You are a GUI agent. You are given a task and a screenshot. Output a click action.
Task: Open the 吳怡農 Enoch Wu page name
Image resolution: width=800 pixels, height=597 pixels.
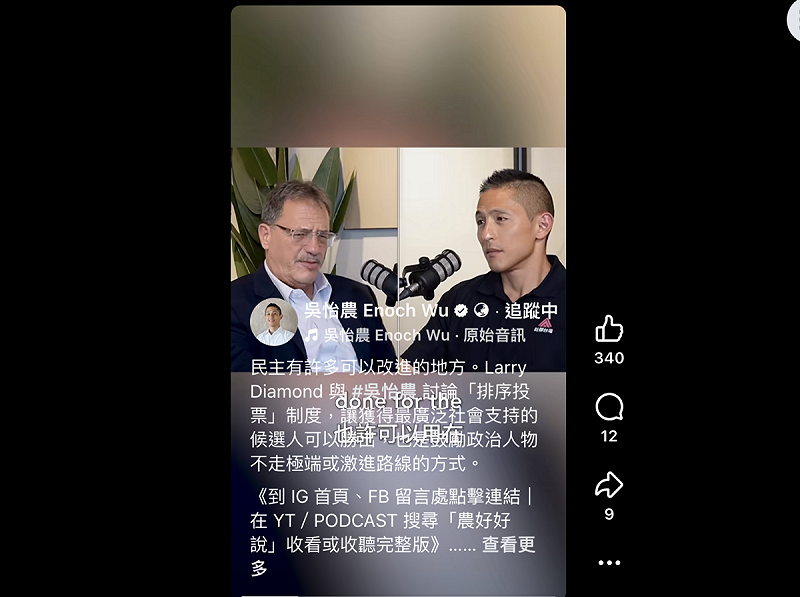(376, 311)
